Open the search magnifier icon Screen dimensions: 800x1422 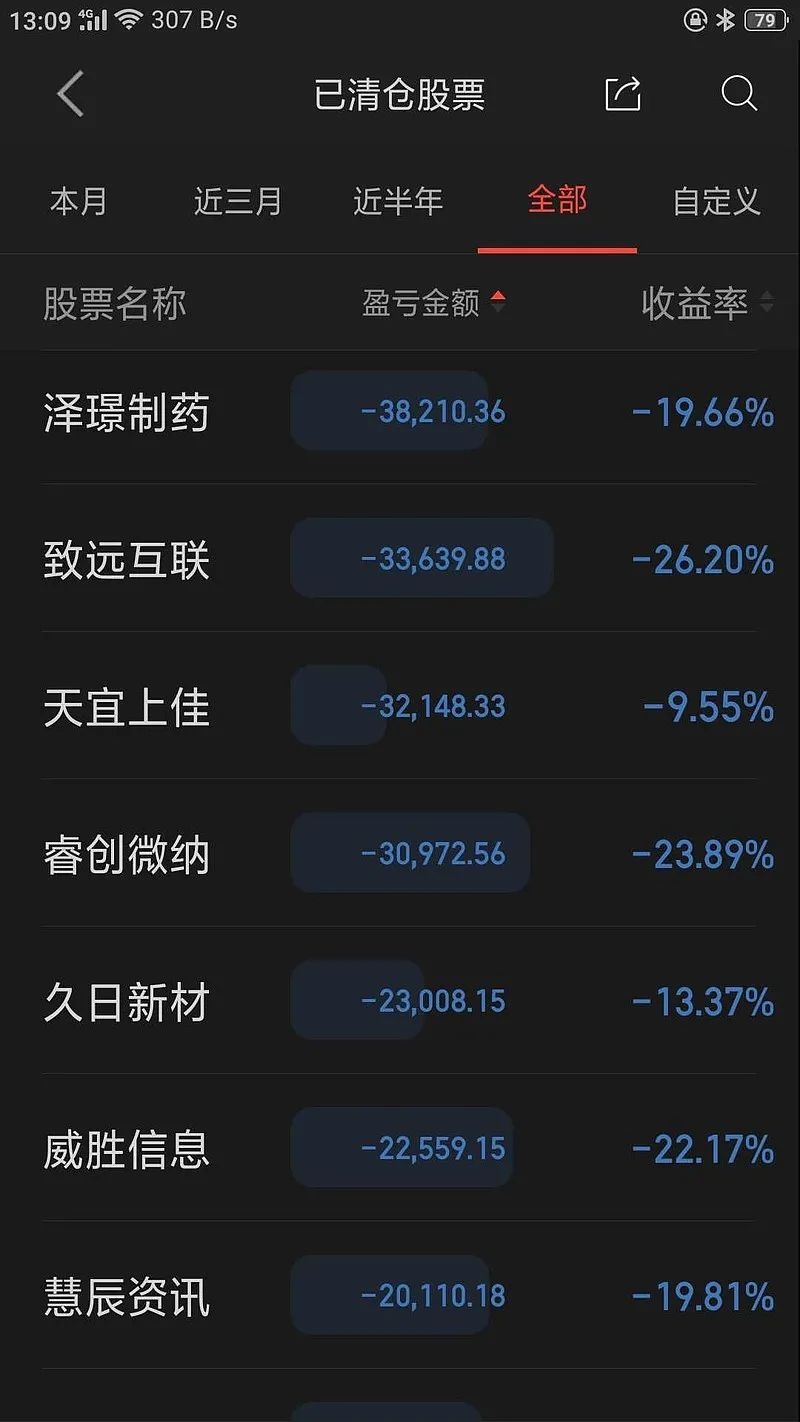pyautogui.click(x=738, y=95)
